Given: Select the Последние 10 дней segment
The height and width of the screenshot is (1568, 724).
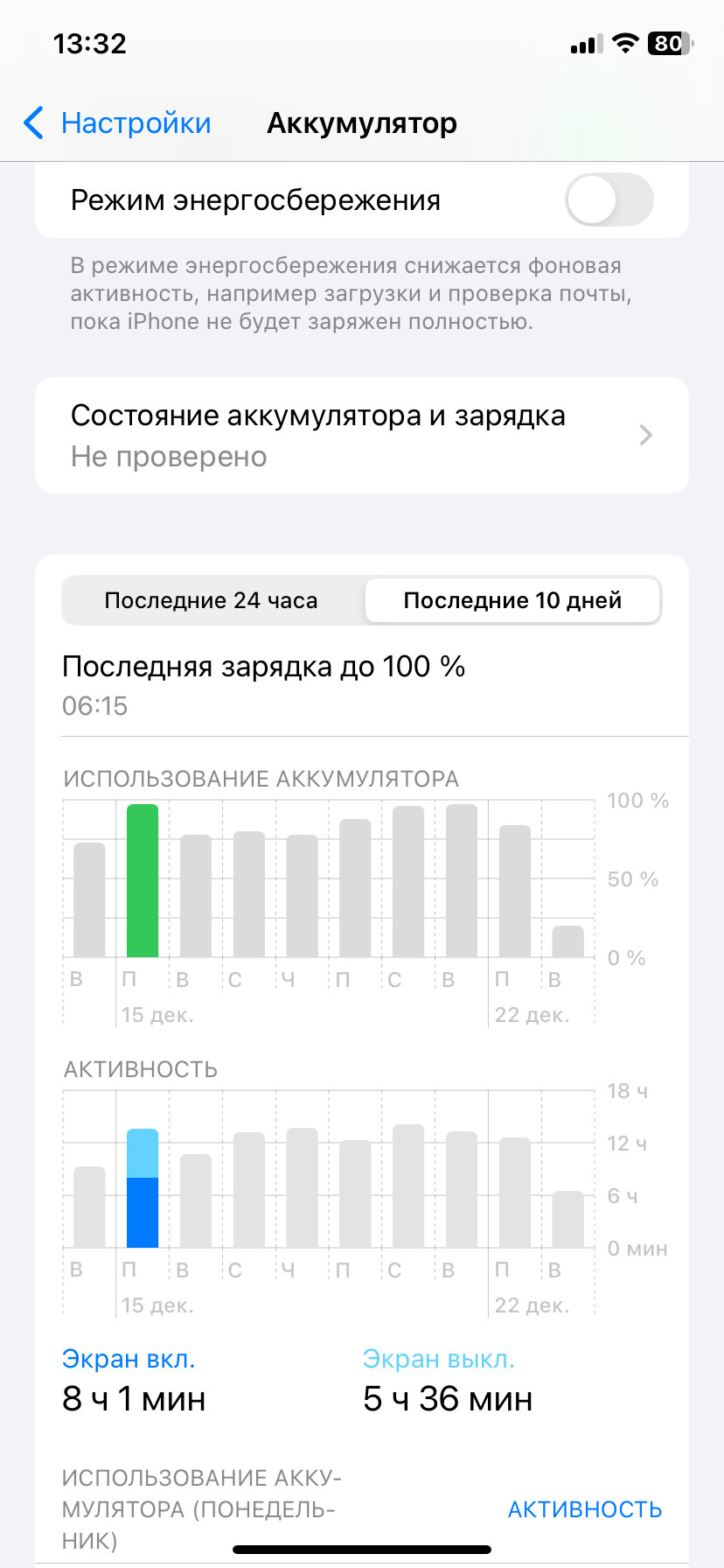Looking at the screenshot, I should click(x=512, y=600).
